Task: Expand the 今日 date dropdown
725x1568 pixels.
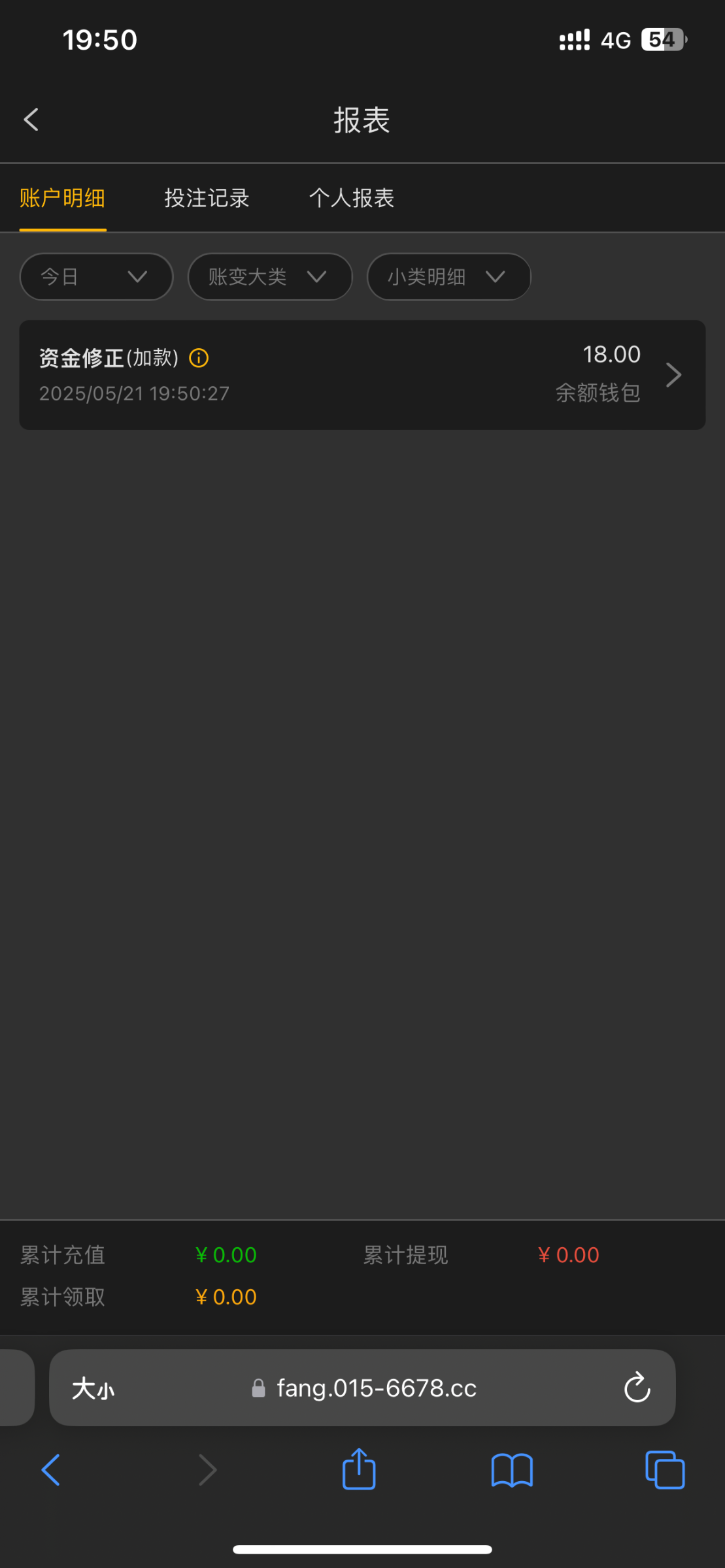Action: tap(96, 277)
